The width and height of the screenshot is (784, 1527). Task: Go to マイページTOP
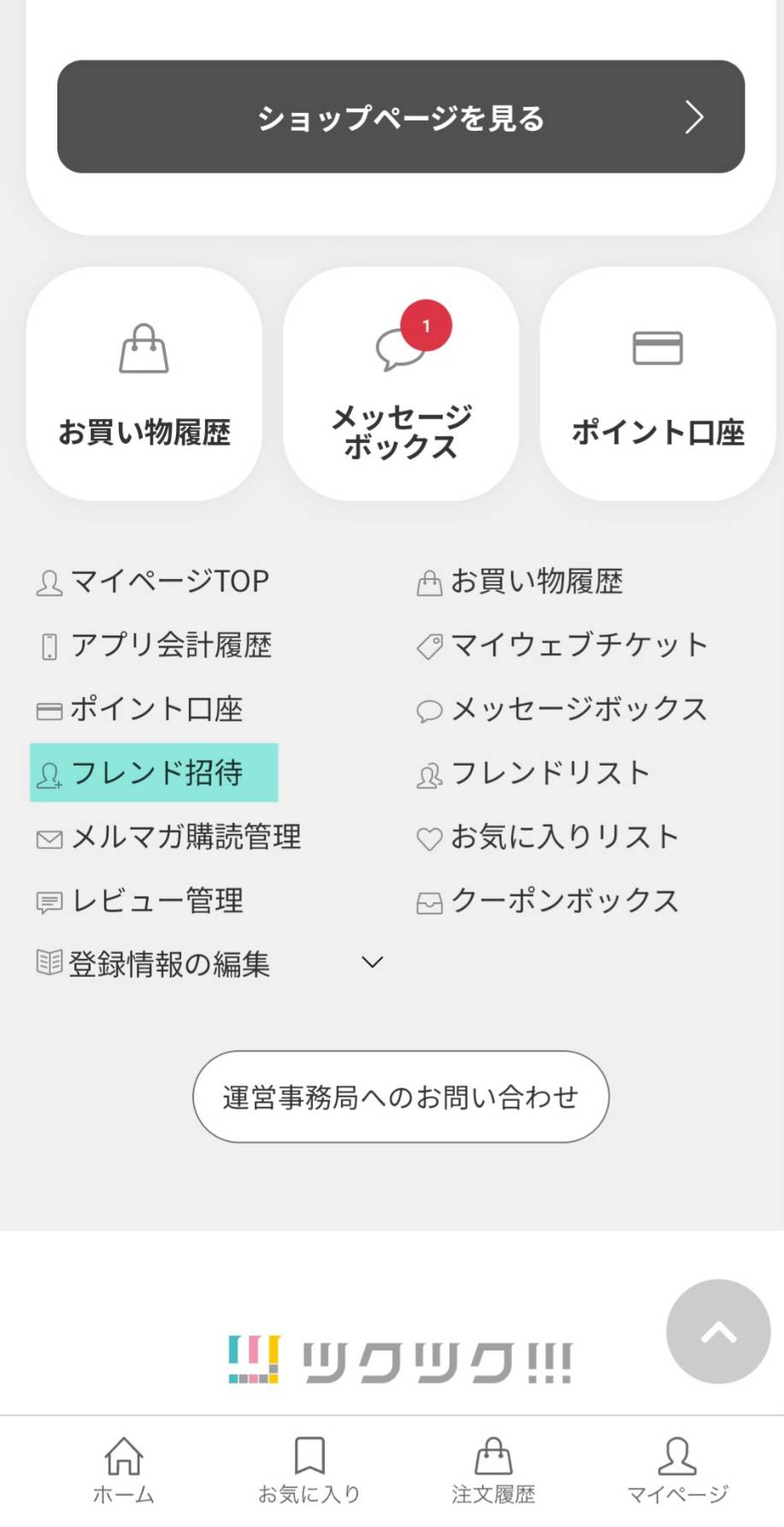pyautogui.click(x=154, y=582)
